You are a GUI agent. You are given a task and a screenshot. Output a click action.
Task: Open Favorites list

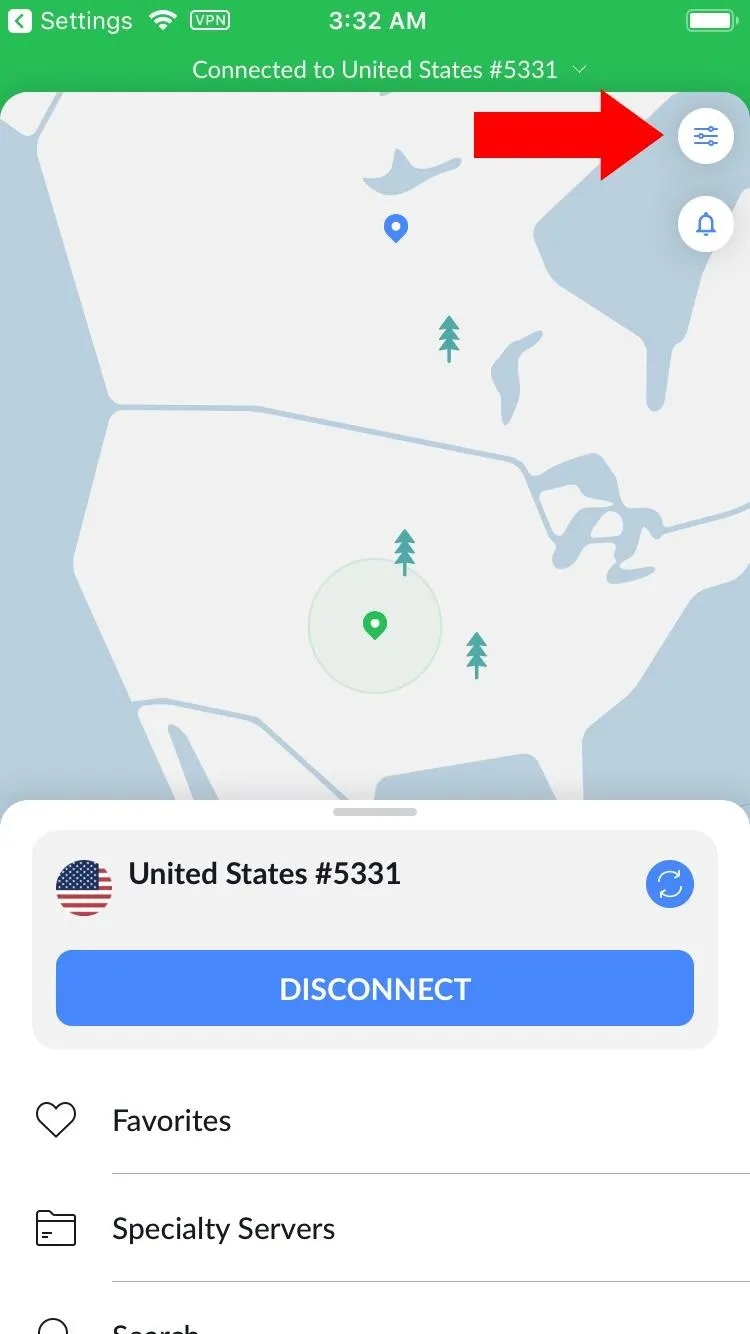(375, 1120)
